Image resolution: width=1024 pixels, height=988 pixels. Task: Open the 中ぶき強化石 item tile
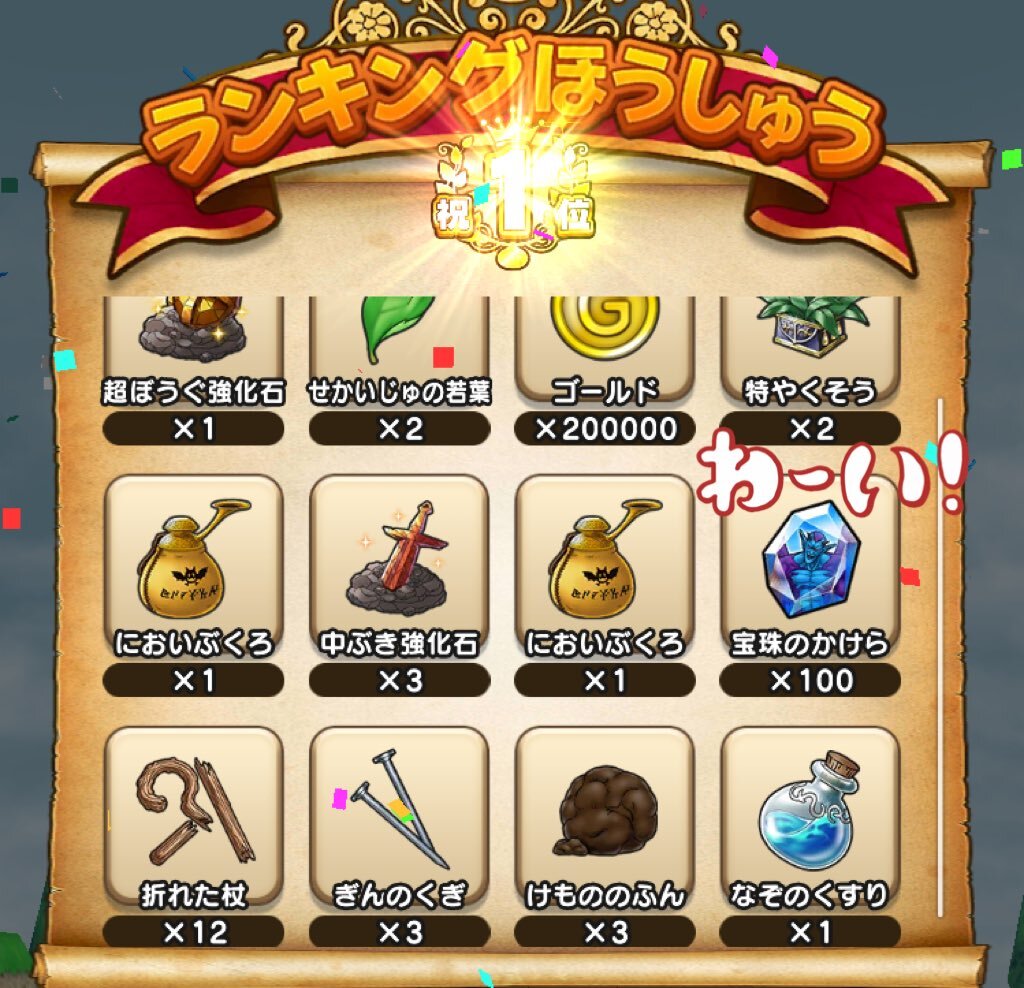point(399,568)
